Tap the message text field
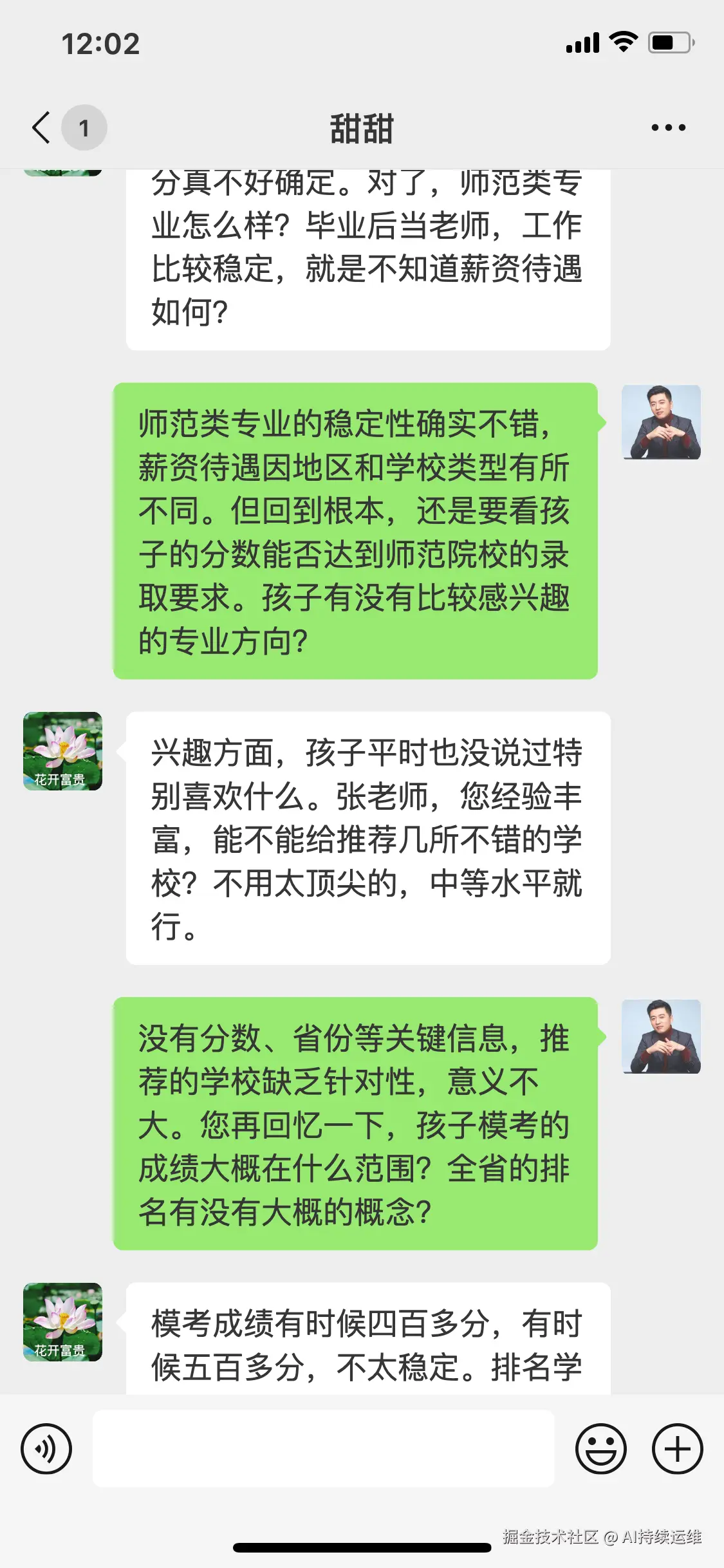 [x=323, y=1449]
